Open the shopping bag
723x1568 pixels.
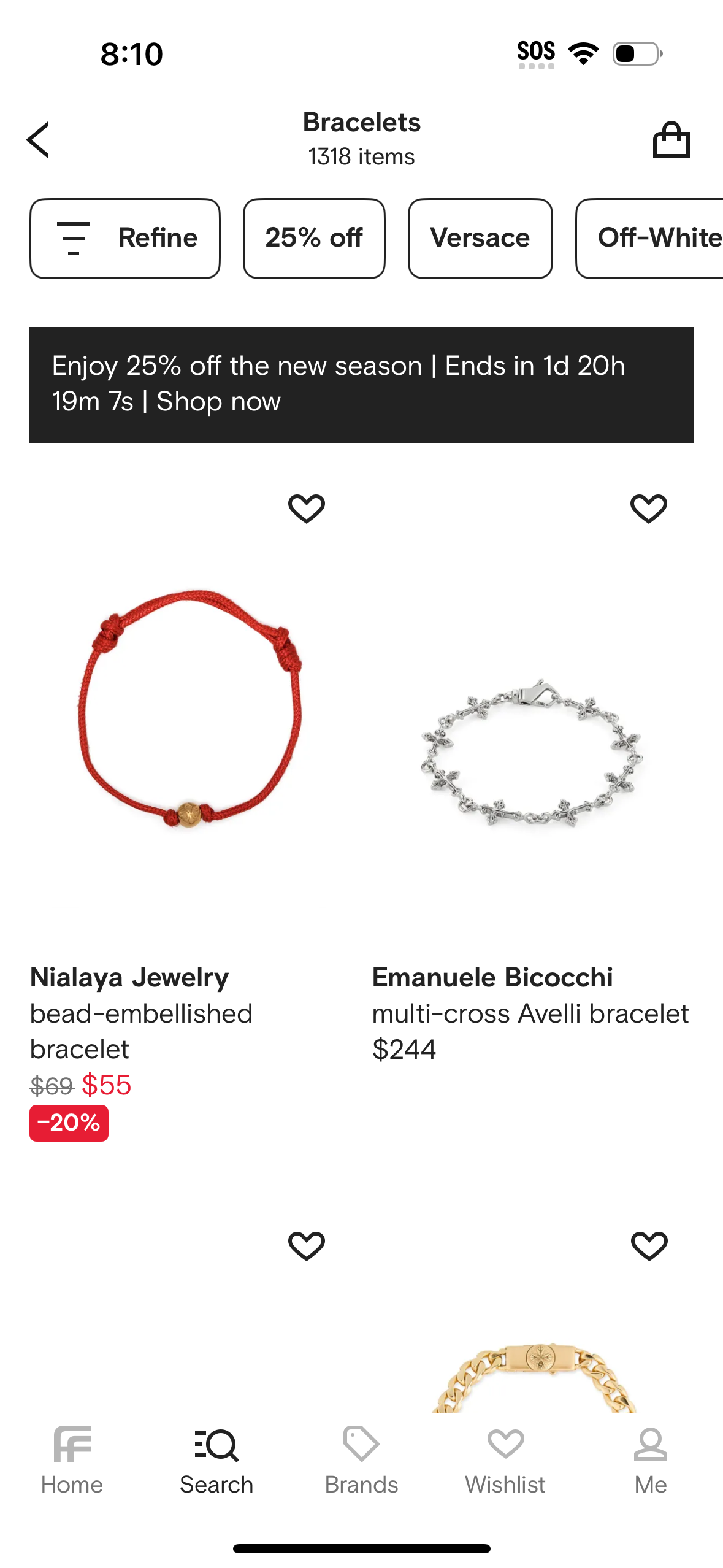(671, 140)
